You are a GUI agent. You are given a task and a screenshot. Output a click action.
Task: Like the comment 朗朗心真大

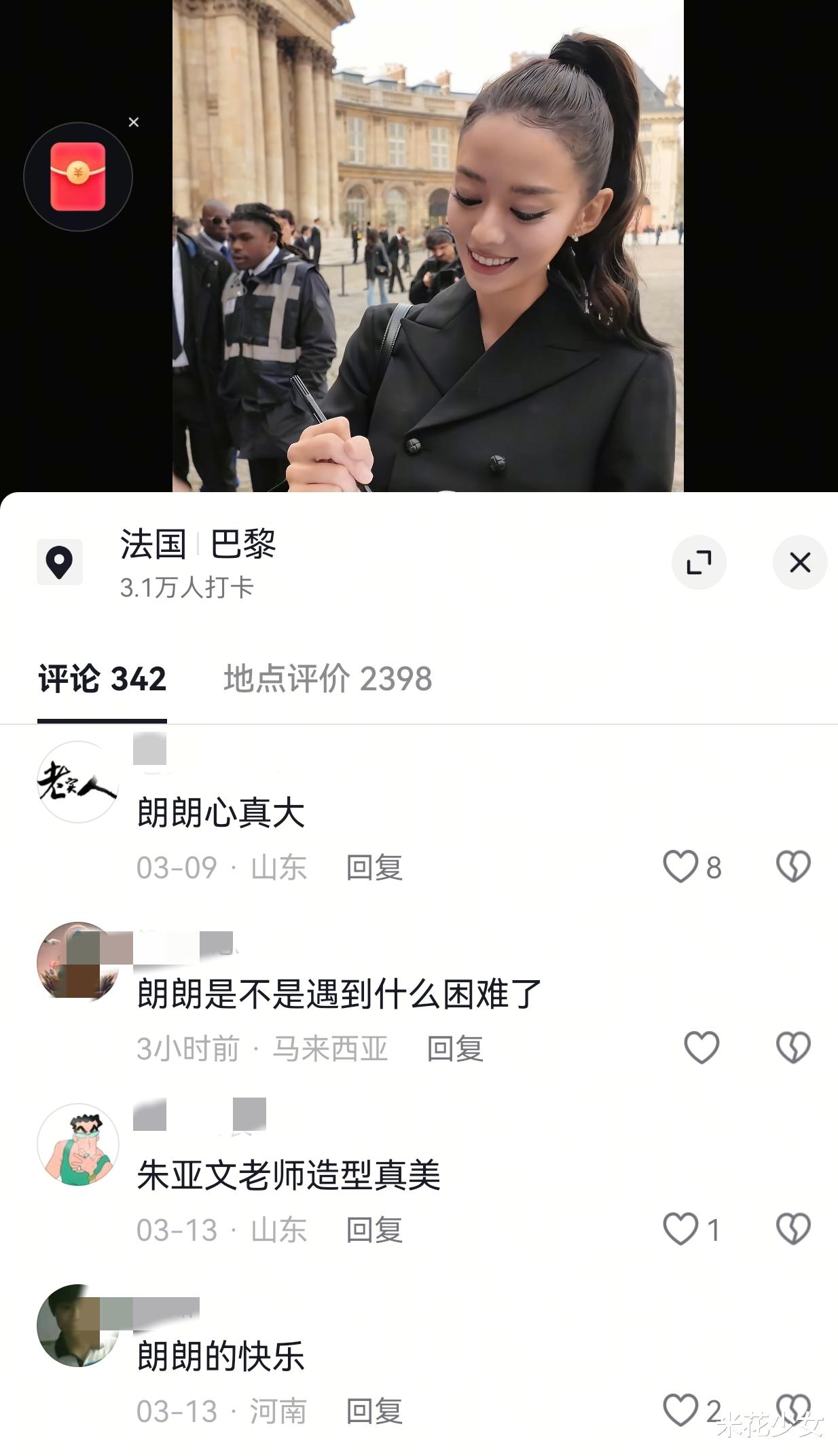(680, 867)
